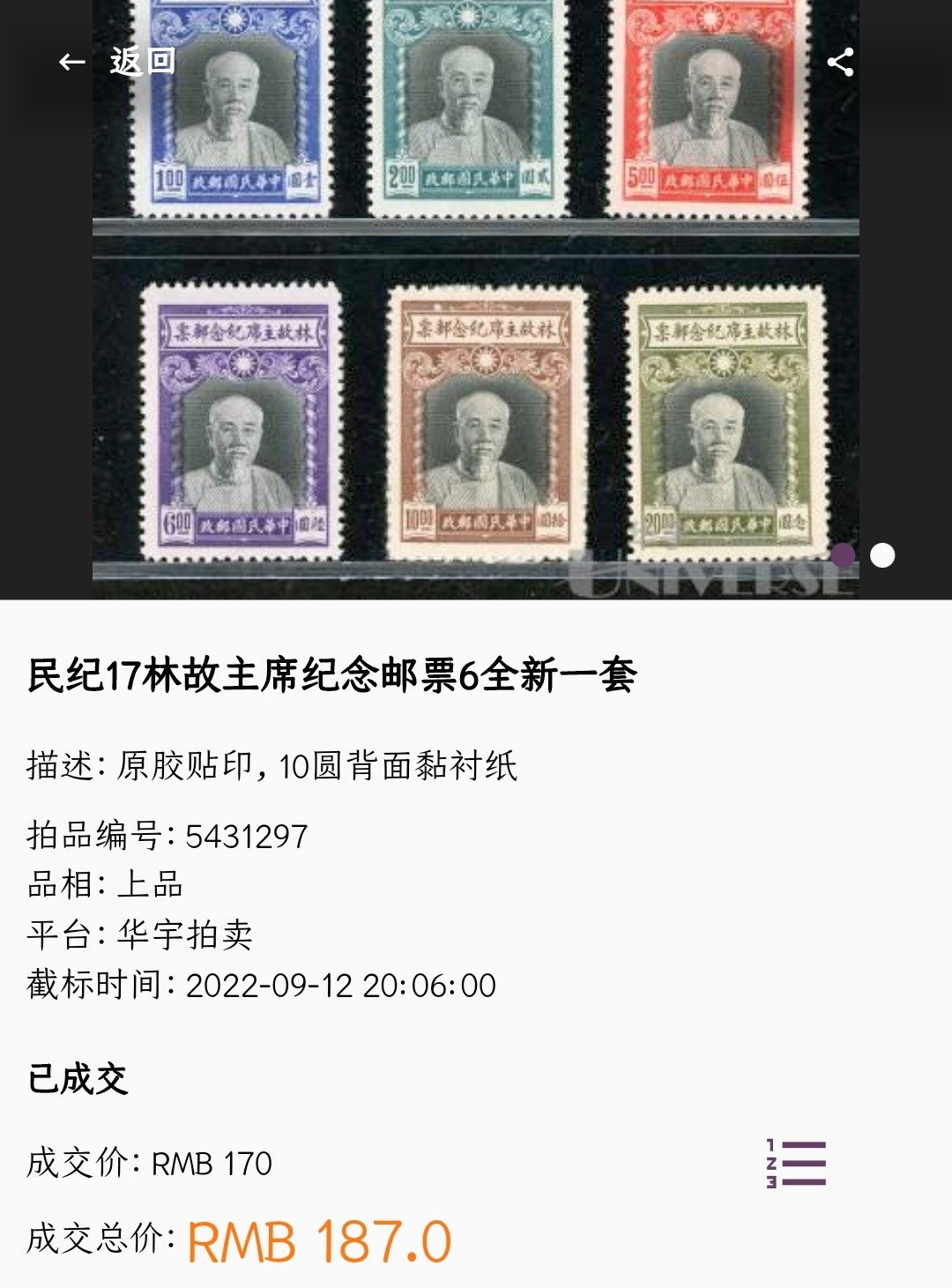Open the stamp photo full screen
Viewport: 952px width, 1288px height.
[476, 300]
